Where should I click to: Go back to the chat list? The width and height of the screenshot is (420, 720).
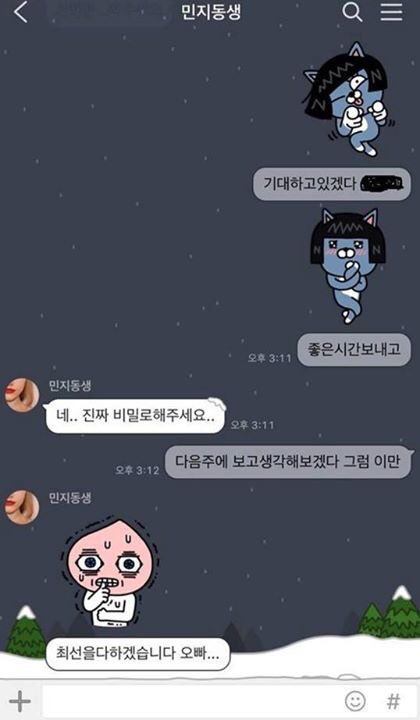21,12
